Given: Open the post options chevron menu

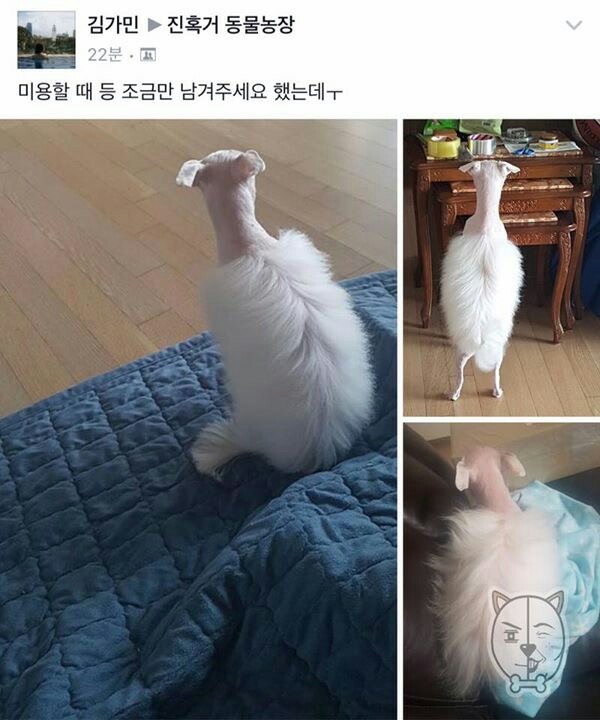Looking at the screenshot, I should click(573, 25).
